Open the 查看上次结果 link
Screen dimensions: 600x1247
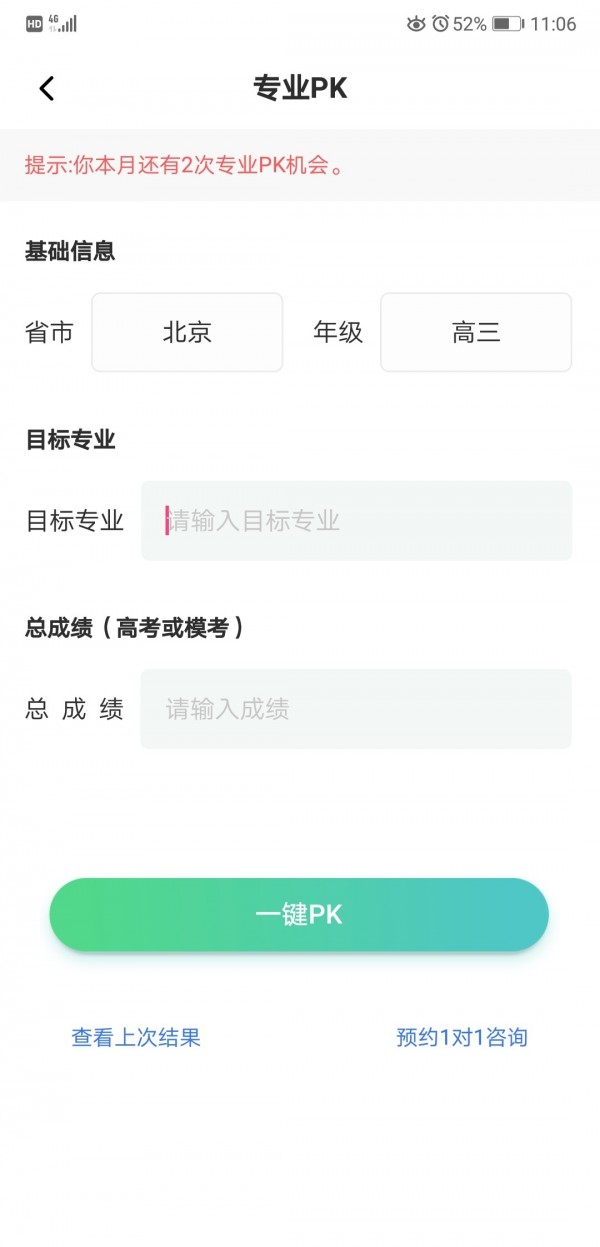[x=136, y=1038]
